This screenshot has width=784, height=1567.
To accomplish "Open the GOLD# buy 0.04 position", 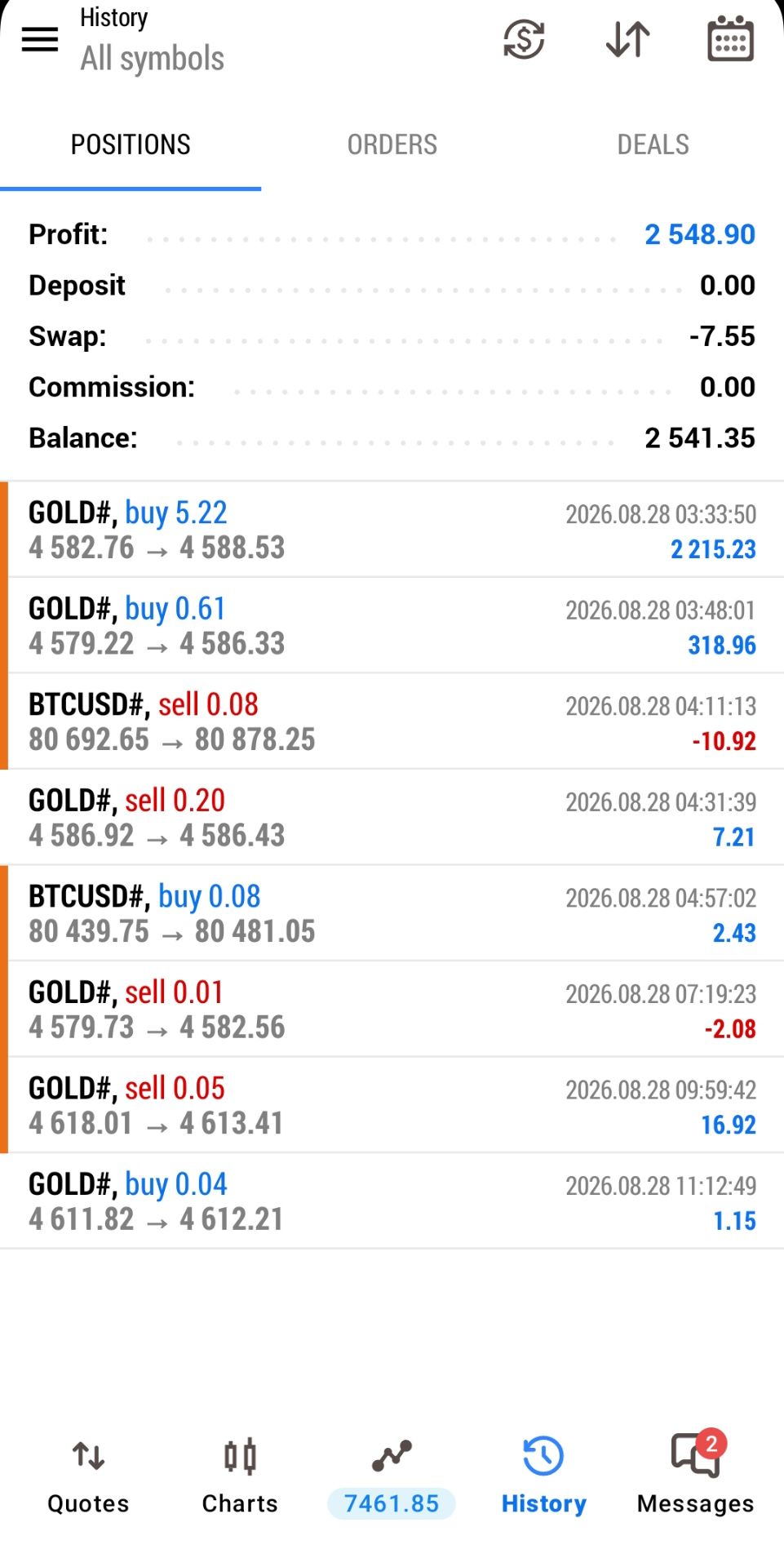I will (x=392, y=1201).
